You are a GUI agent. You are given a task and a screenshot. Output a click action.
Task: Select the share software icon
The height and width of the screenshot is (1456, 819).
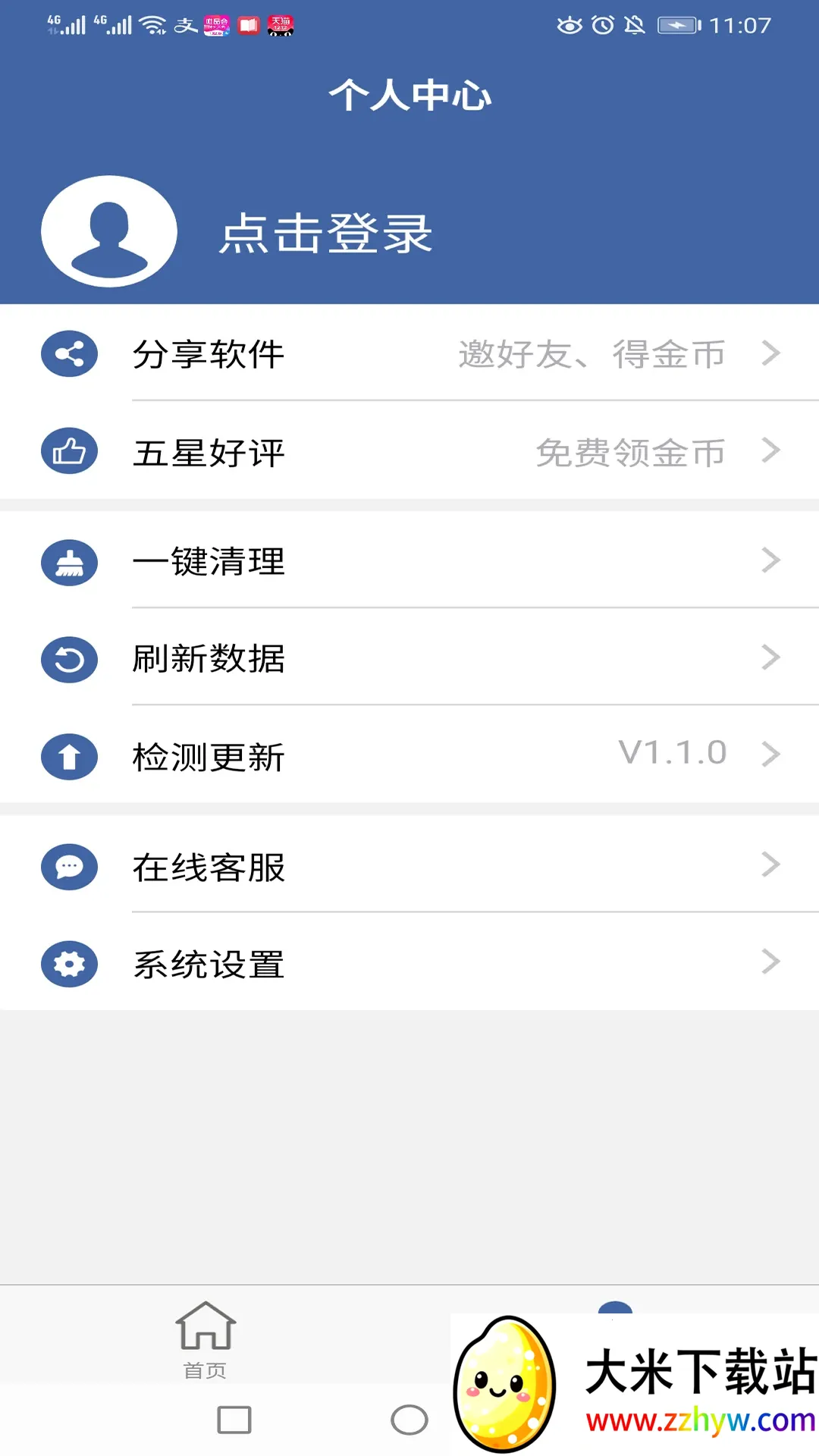click(x=68, y=353)
